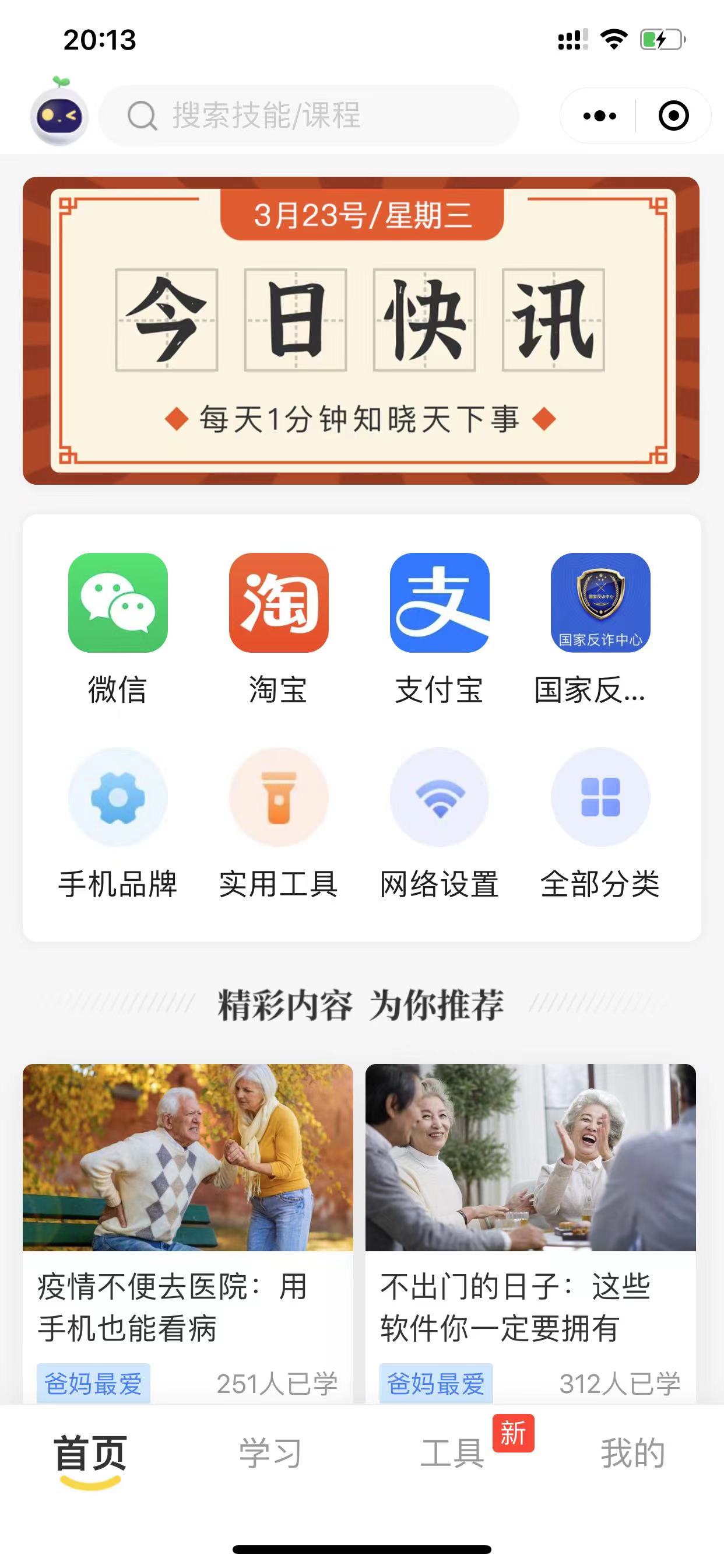Select the 淘宝 category
724x1568 pixels.
tap(279, 629)
